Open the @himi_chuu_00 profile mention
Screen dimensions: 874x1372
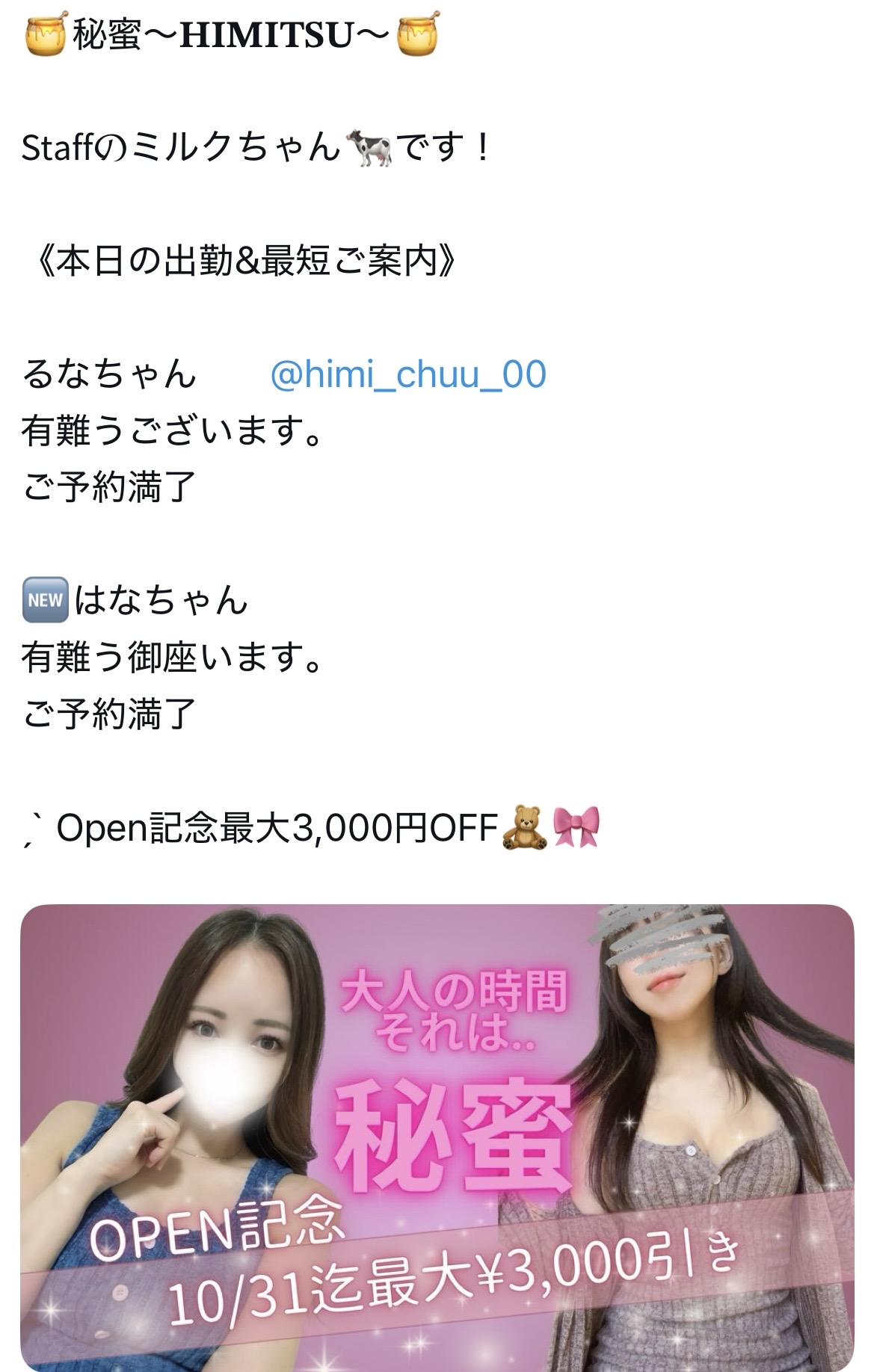coord(407,374)
